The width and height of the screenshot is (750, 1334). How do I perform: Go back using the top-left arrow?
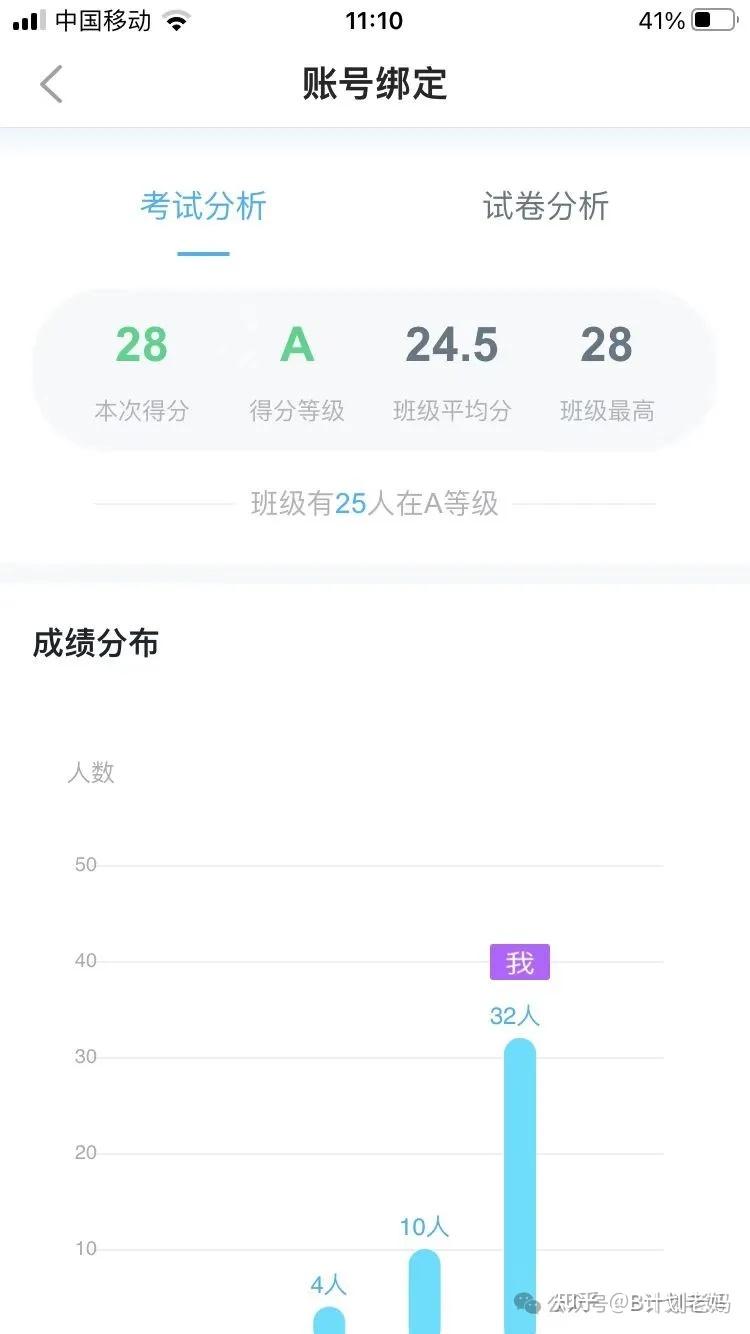pos(51,84)
